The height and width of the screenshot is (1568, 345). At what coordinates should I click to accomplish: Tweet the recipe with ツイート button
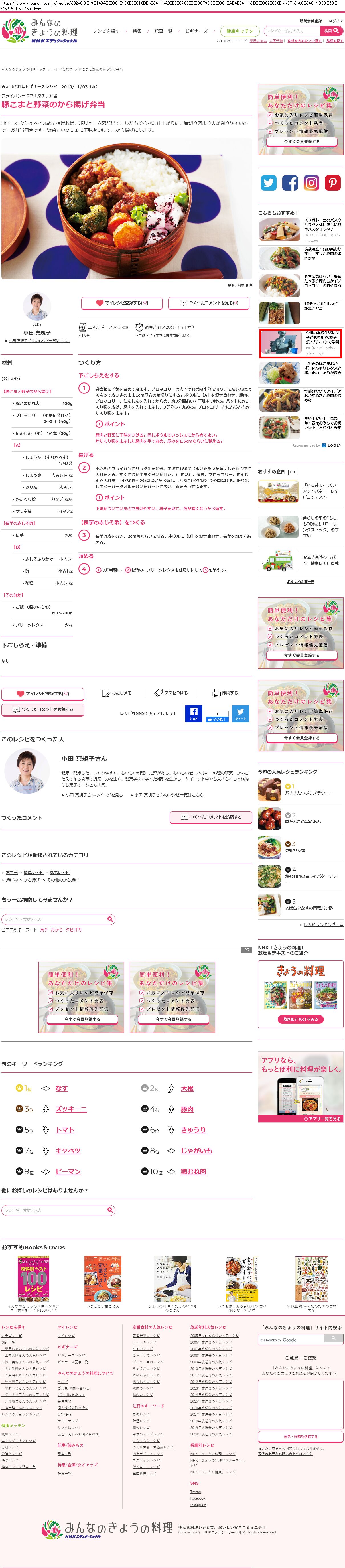coord(240,713)
